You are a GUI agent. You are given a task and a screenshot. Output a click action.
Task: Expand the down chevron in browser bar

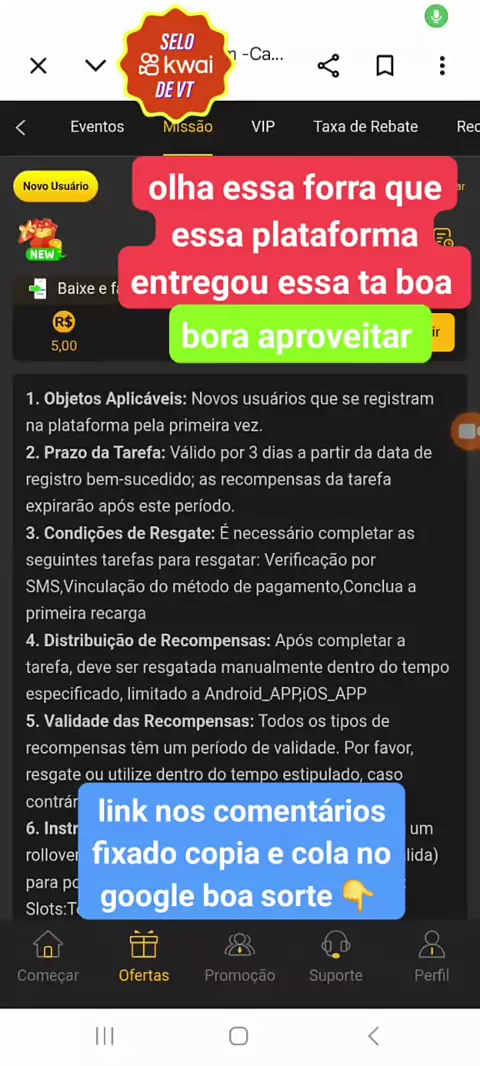click(95, 66)
